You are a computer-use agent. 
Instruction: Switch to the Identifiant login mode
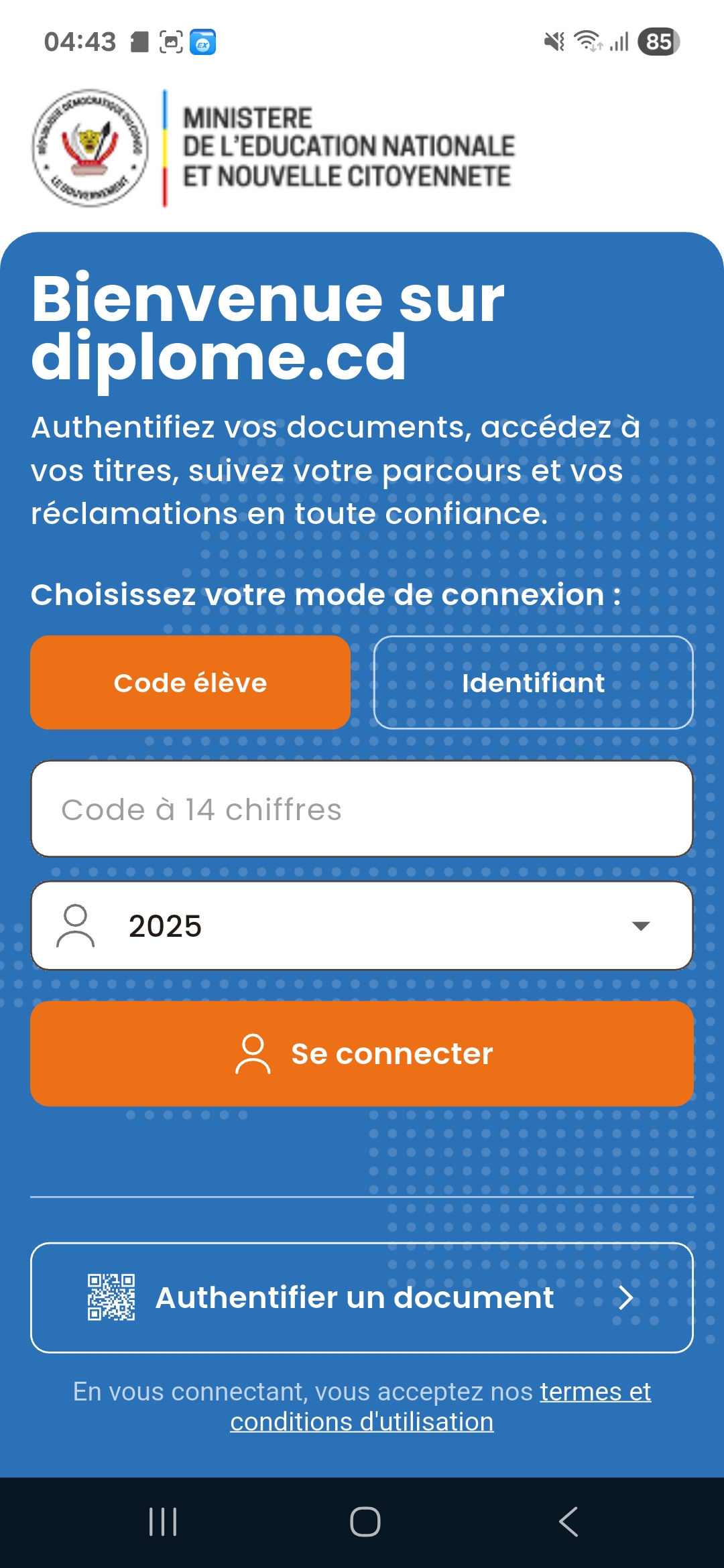(x=533, y=682)
